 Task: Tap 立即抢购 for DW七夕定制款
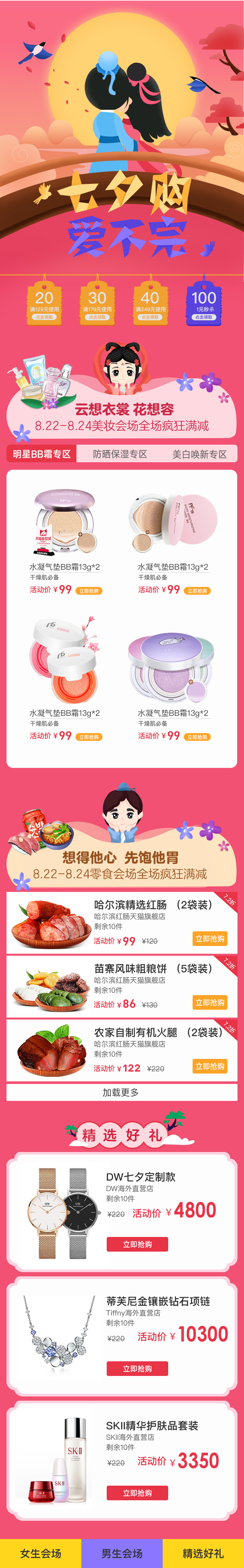point(137,1244)
